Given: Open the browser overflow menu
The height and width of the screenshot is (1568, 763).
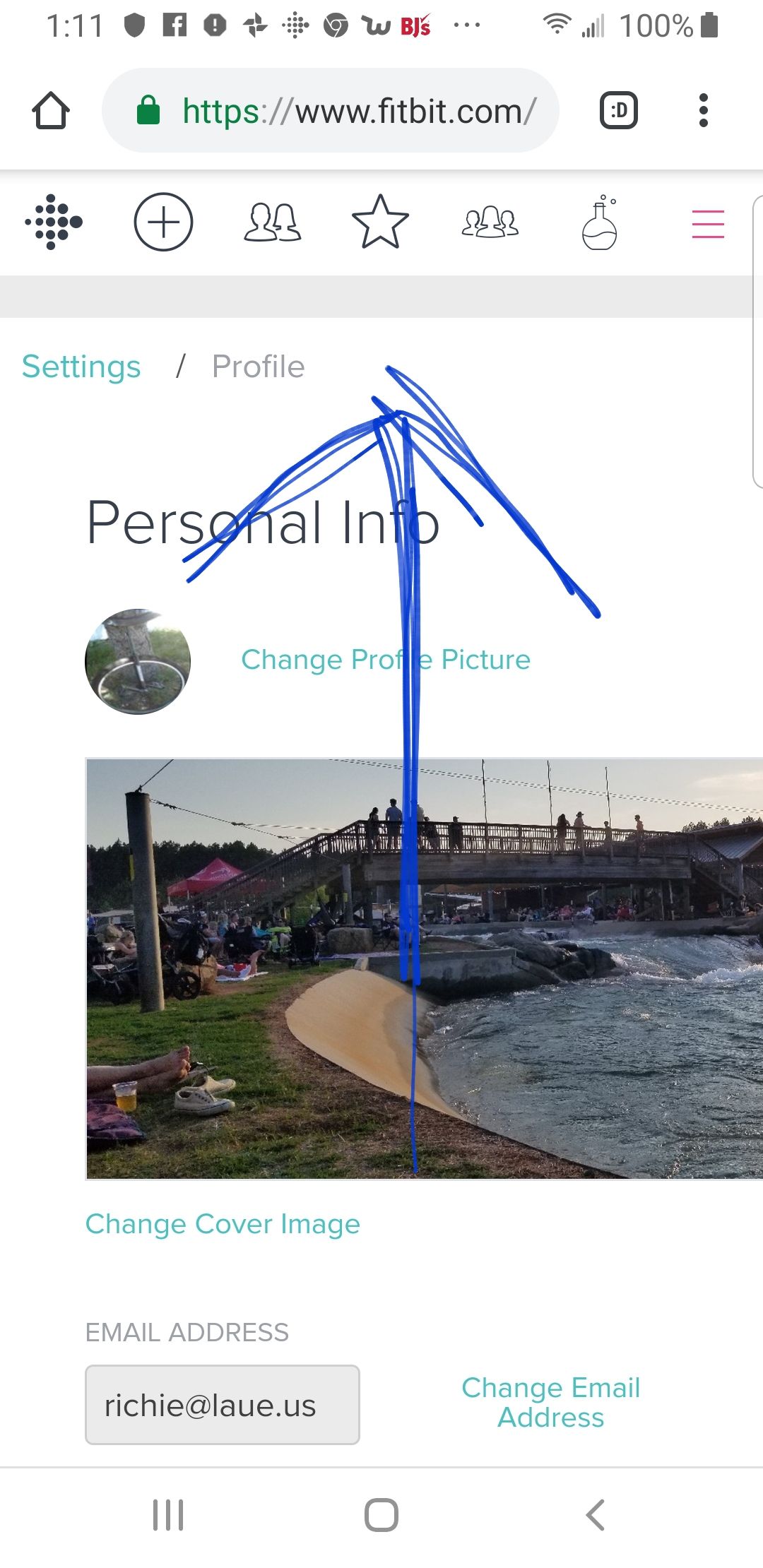Looking at the screenshot, I should (703, 111).
